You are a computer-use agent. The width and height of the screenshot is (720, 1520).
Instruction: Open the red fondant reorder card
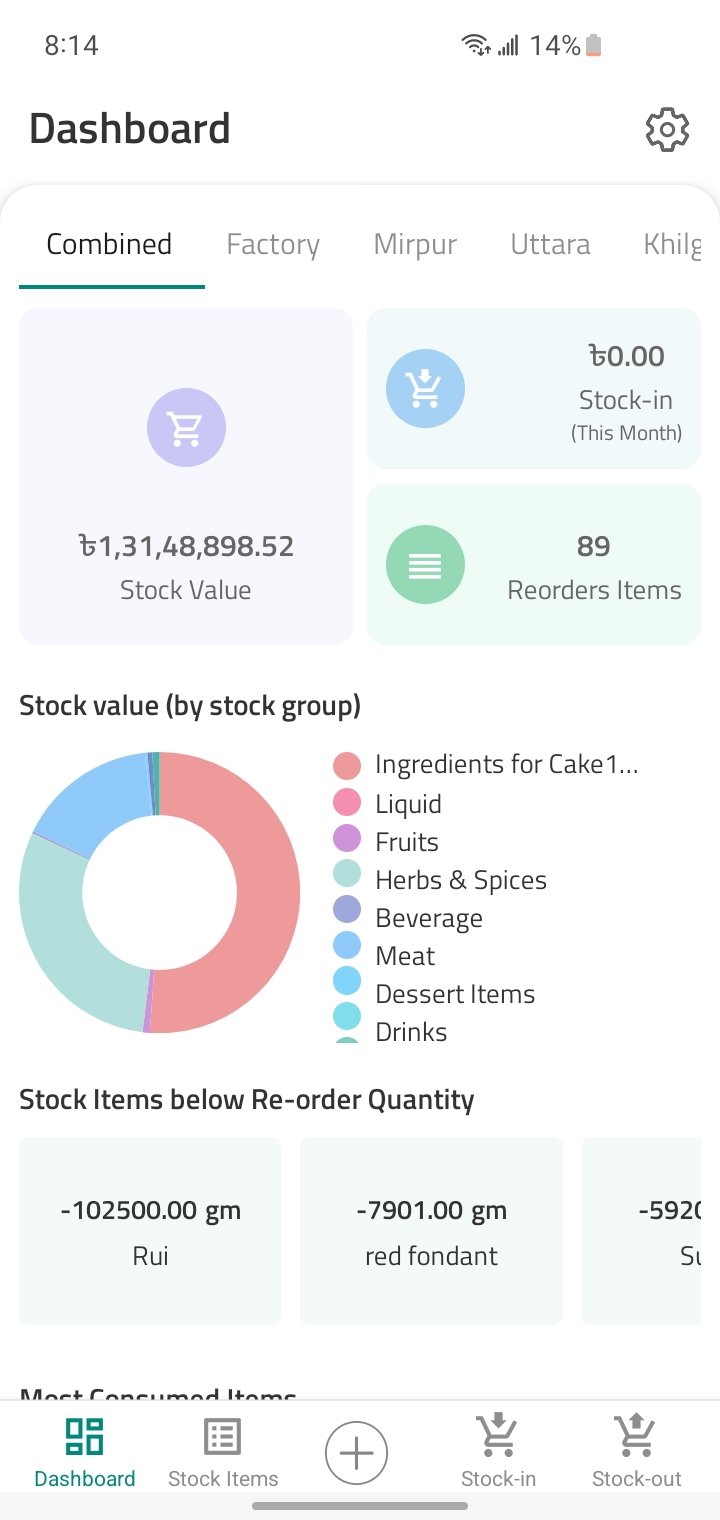(x=431, y=1230)
